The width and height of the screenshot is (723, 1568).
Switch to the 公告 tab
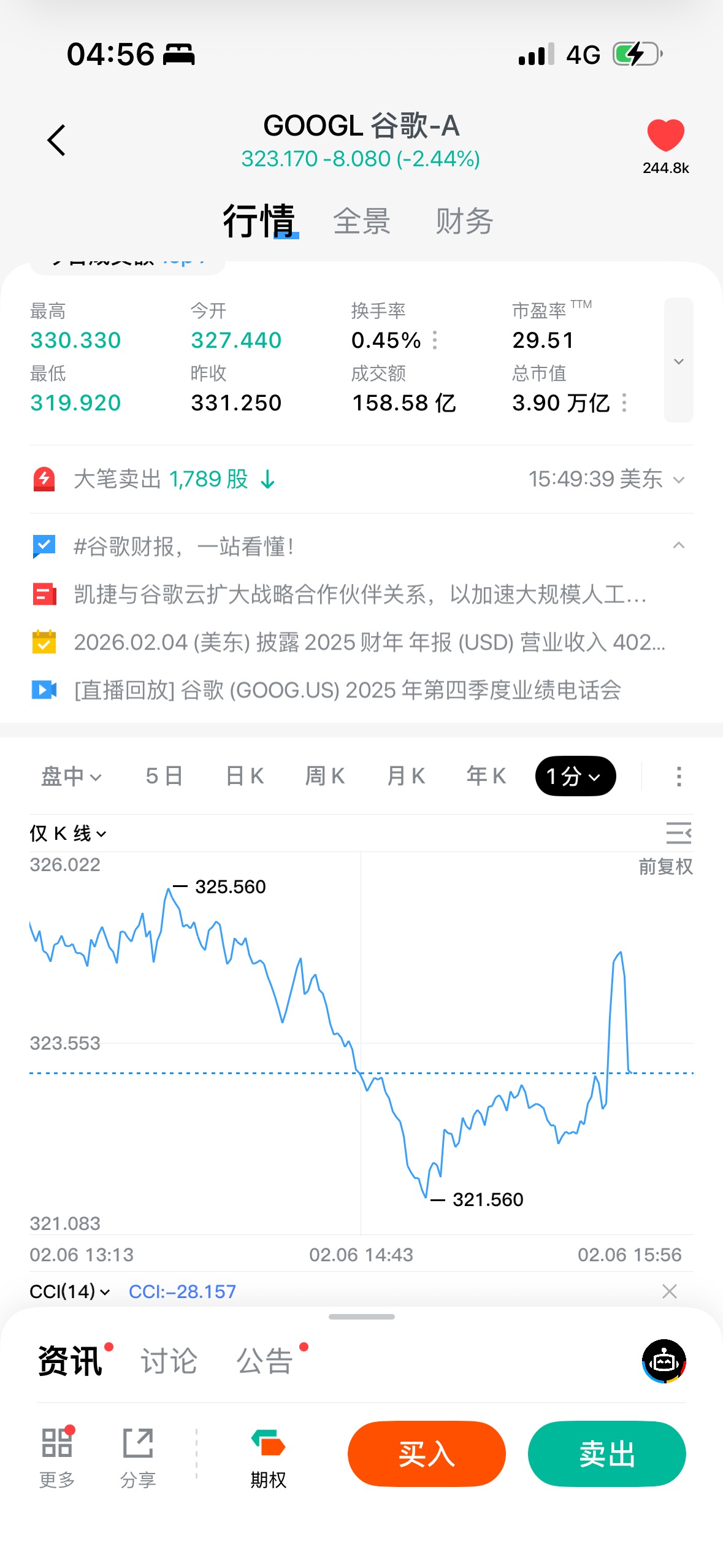(265, 1361)
